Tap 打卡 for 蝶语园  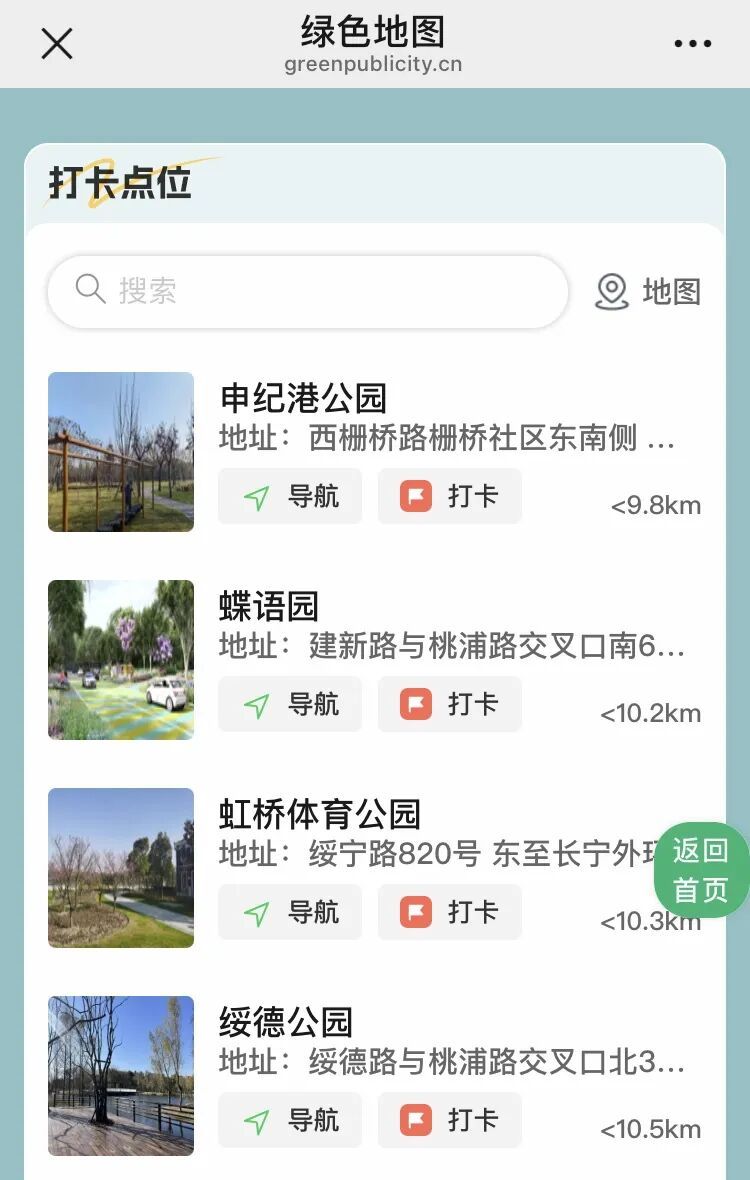[x=450, y=704]
